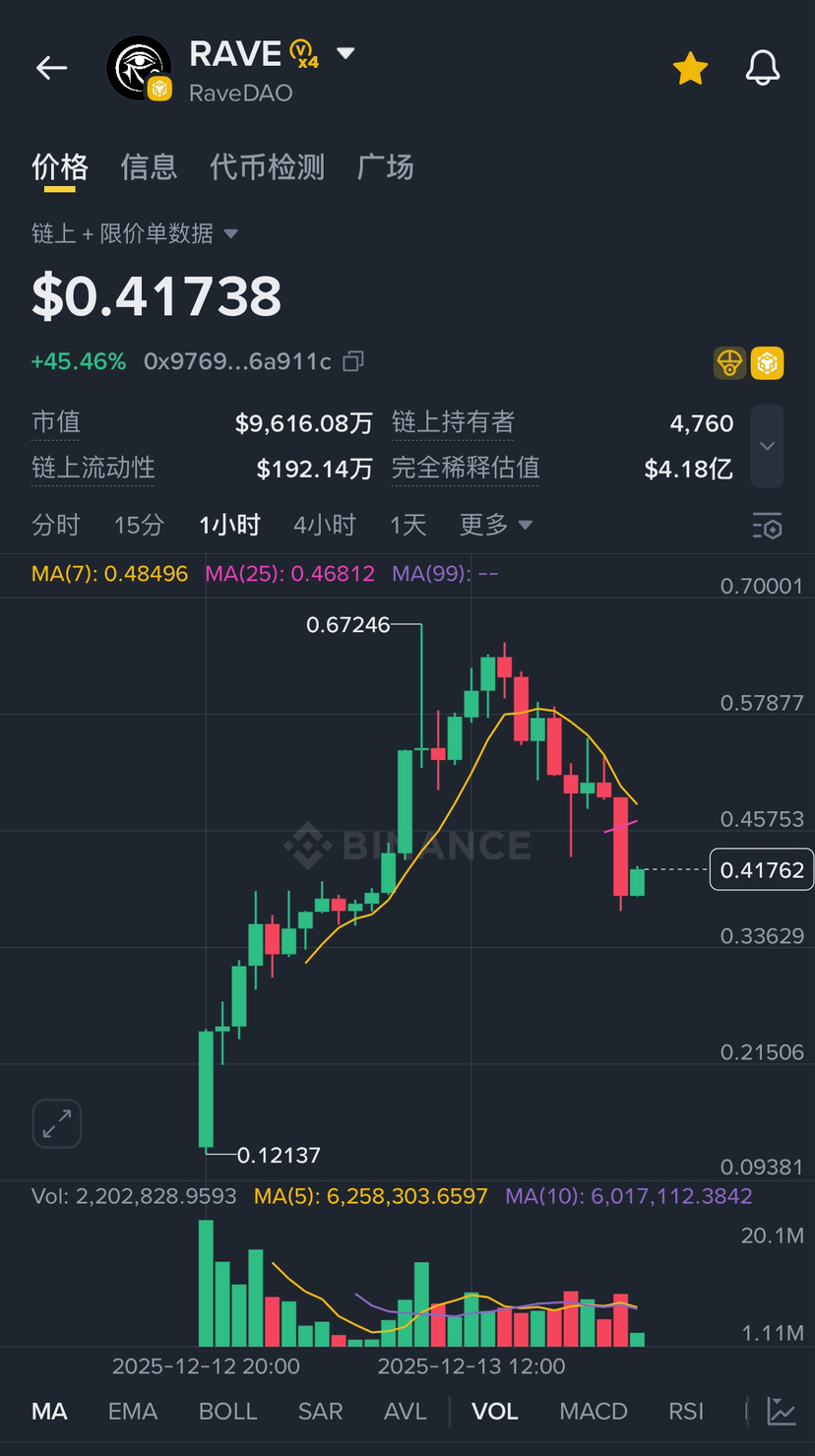Select the 分时 chart interval
This screenshot has height=1456, width=815.
coord(55,525)
